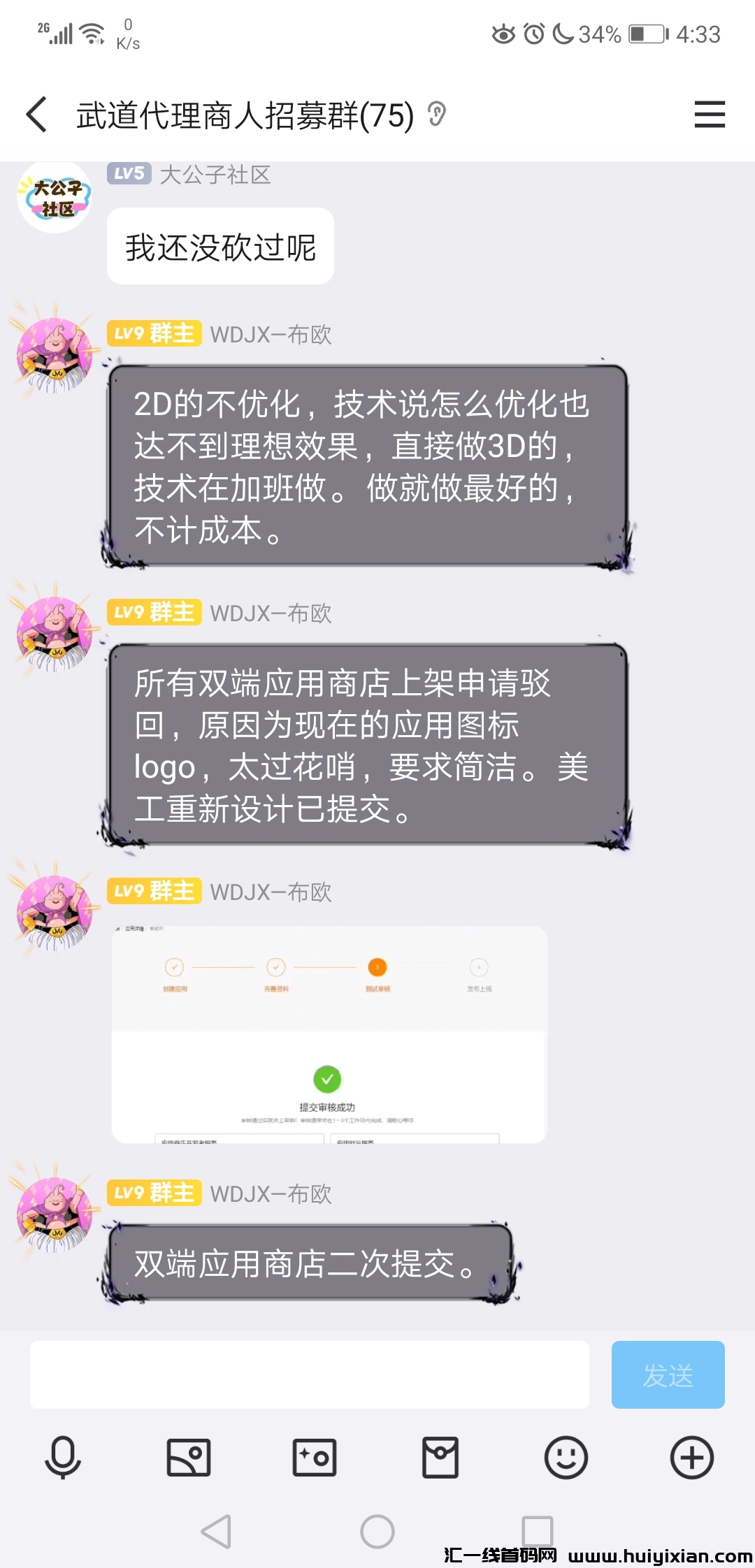Open the red packet icon
755x1568 pixels.
(x=440, y=1458)
